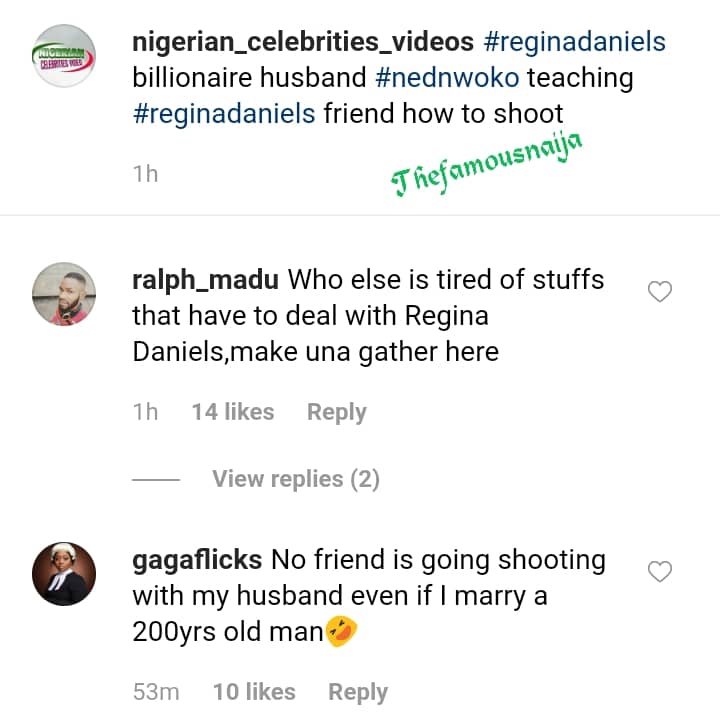The height and width of the screenshot is (720, 720).
Task: Tap the nigerian_celebrities_videos avatar
Action: coord(64,56)
